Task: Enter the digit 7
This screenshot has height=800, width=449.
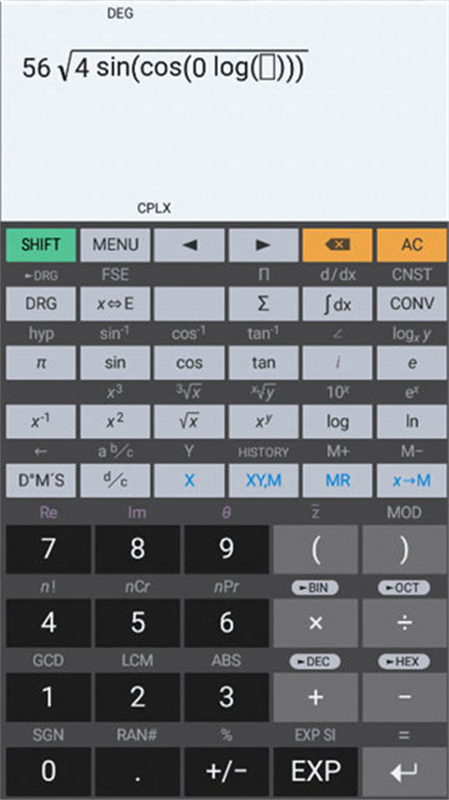Action: point(48,549)
